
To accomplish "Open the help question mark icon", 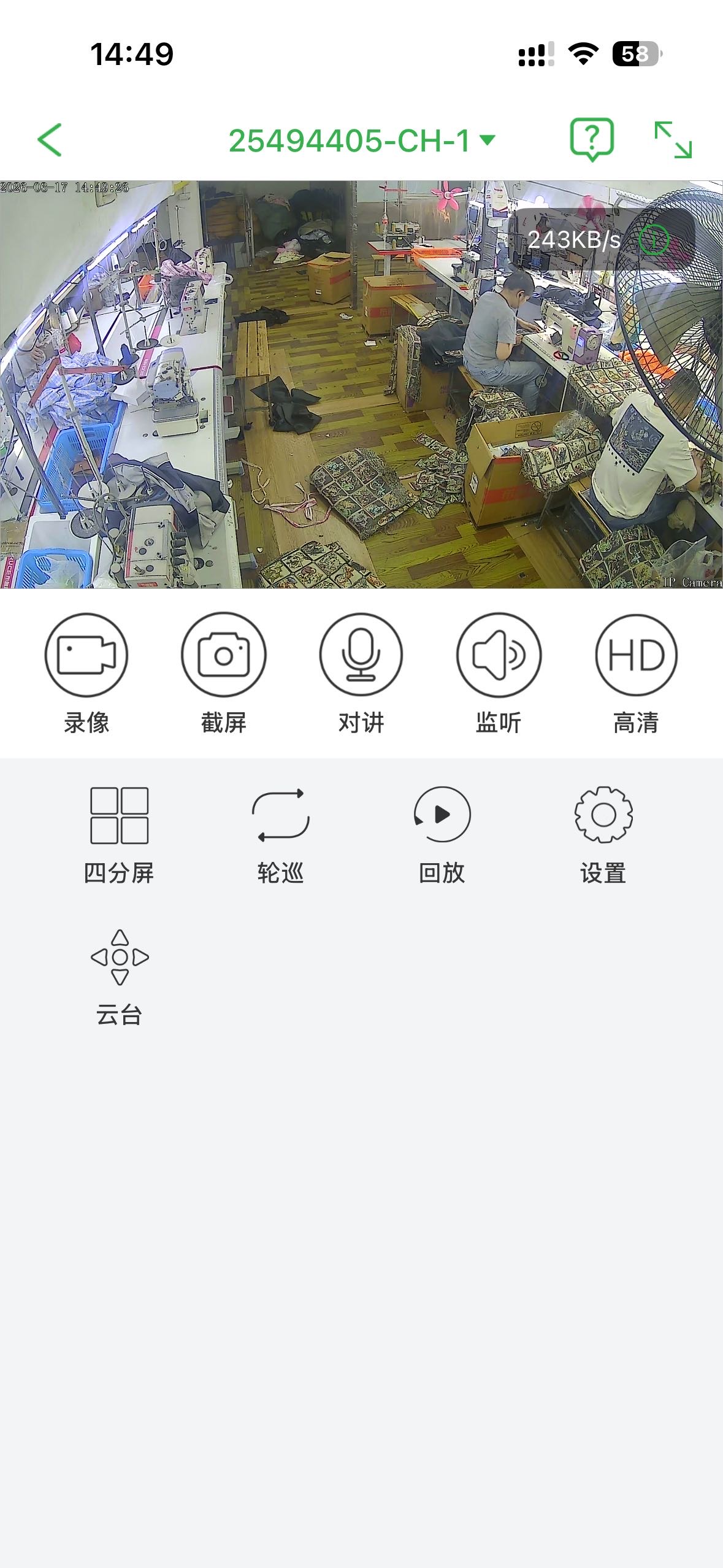I will pos(591,139).
